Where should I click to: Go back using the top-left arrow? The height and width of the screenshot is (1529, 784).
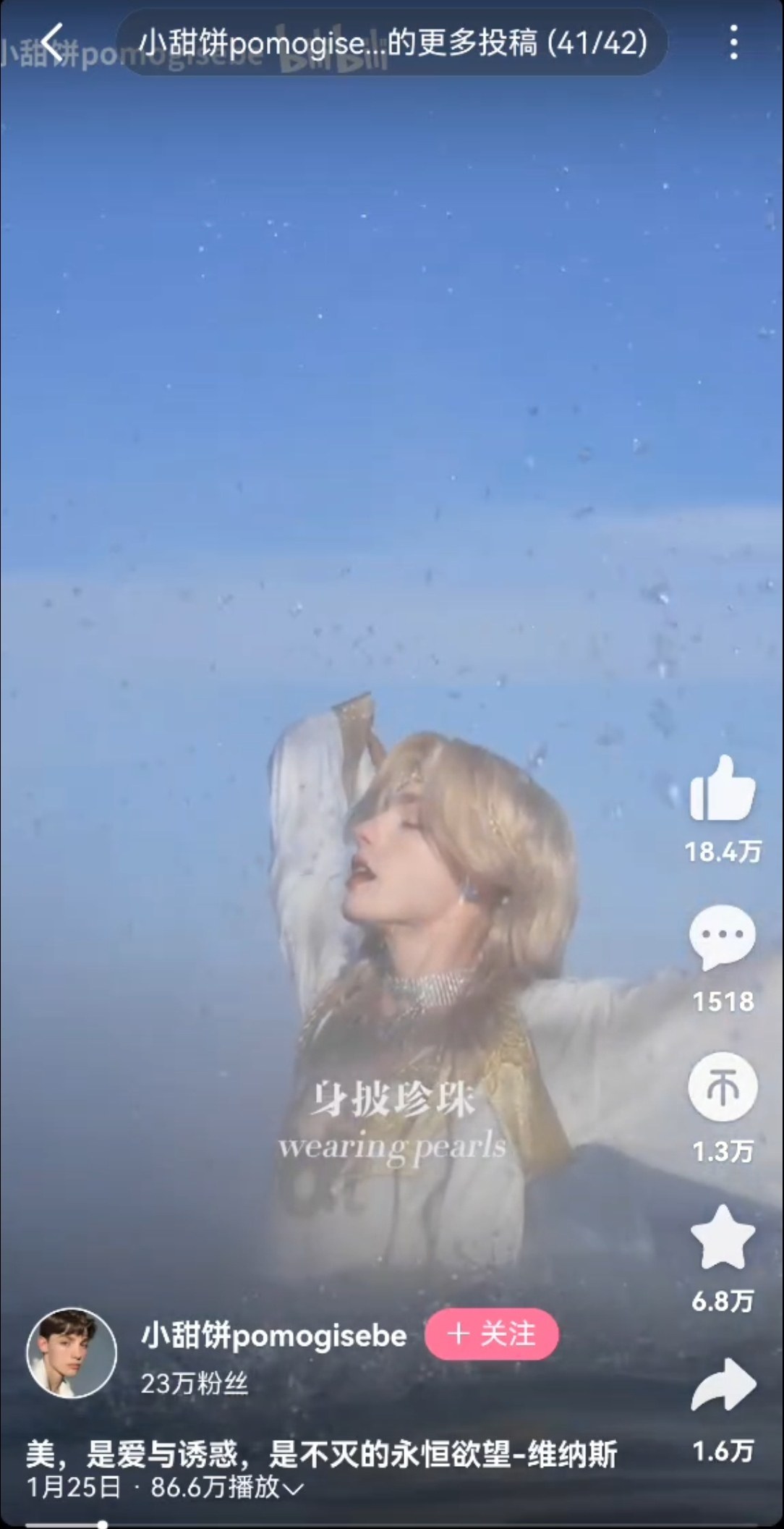[52, 42]
